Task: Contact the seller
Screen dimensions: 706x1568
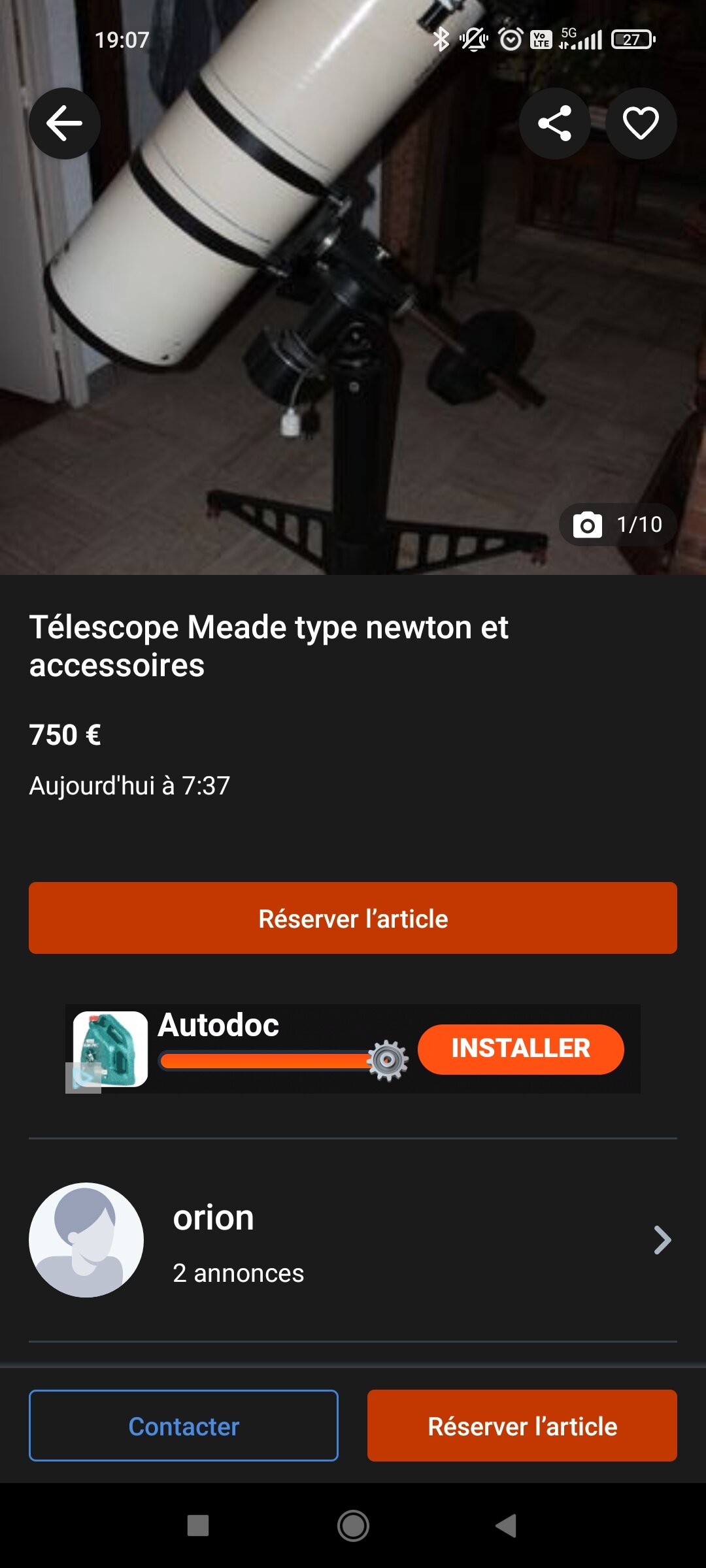Action: pos(184,1426)
